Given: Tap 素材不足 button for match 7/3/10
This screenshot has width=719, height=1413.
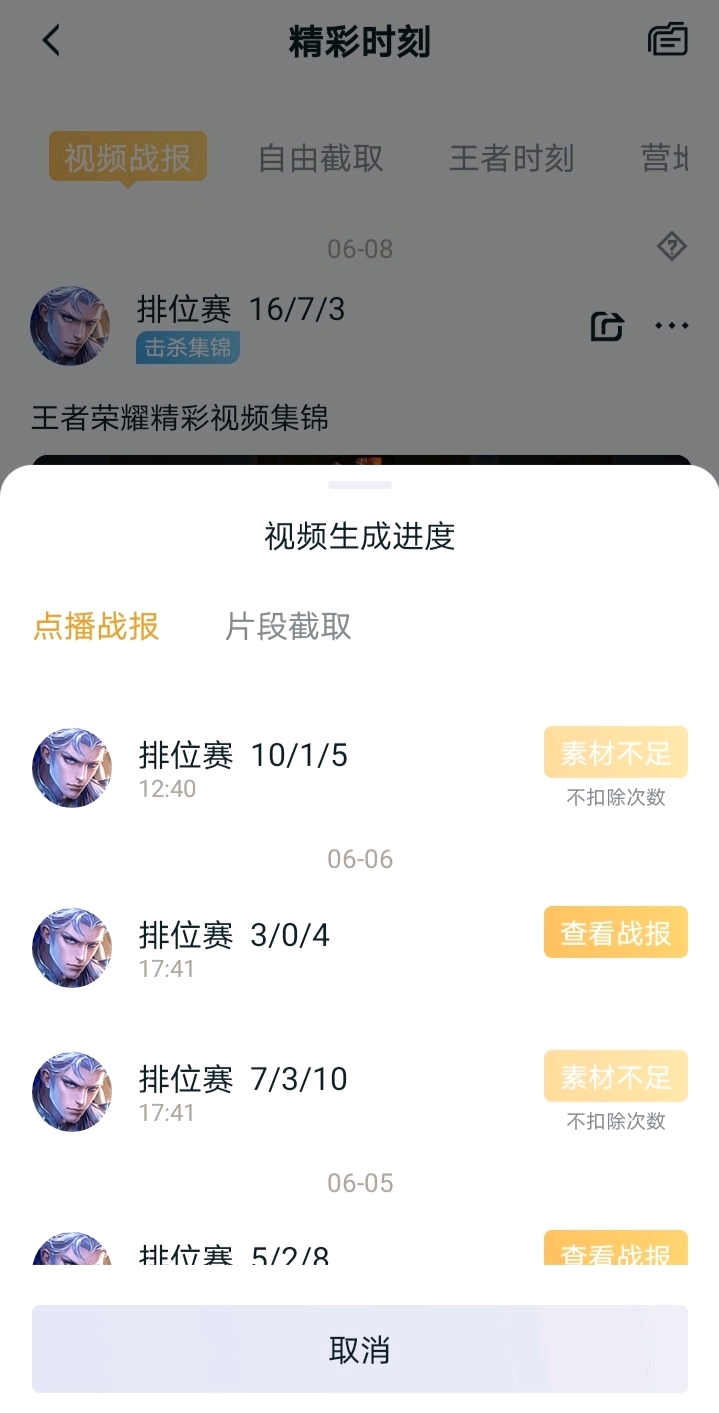Looking at the screenshot, I should pyautogui.click(x=615, y=1076).
